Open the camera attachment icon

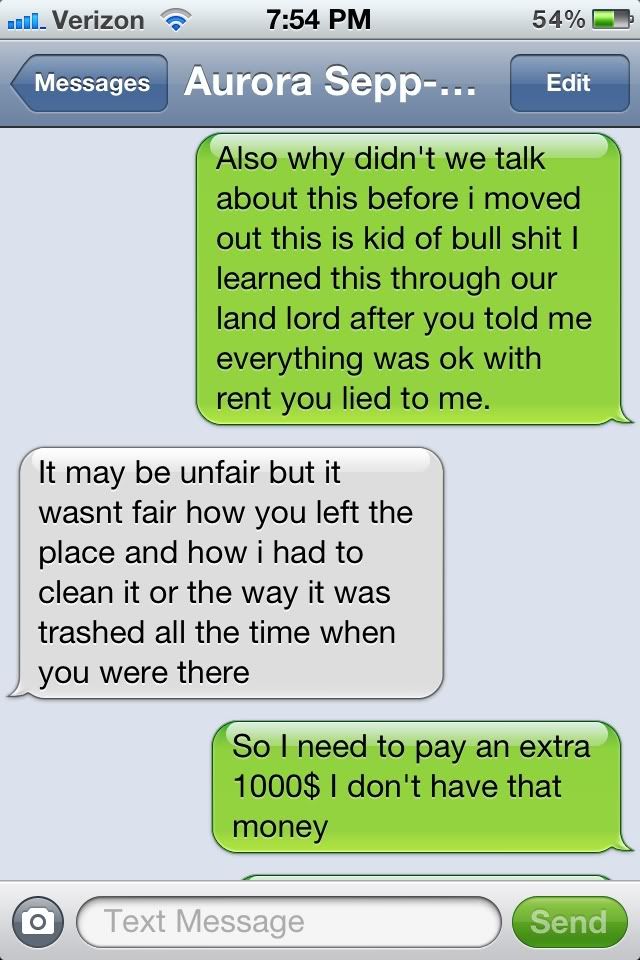click(x=36, y=921)
